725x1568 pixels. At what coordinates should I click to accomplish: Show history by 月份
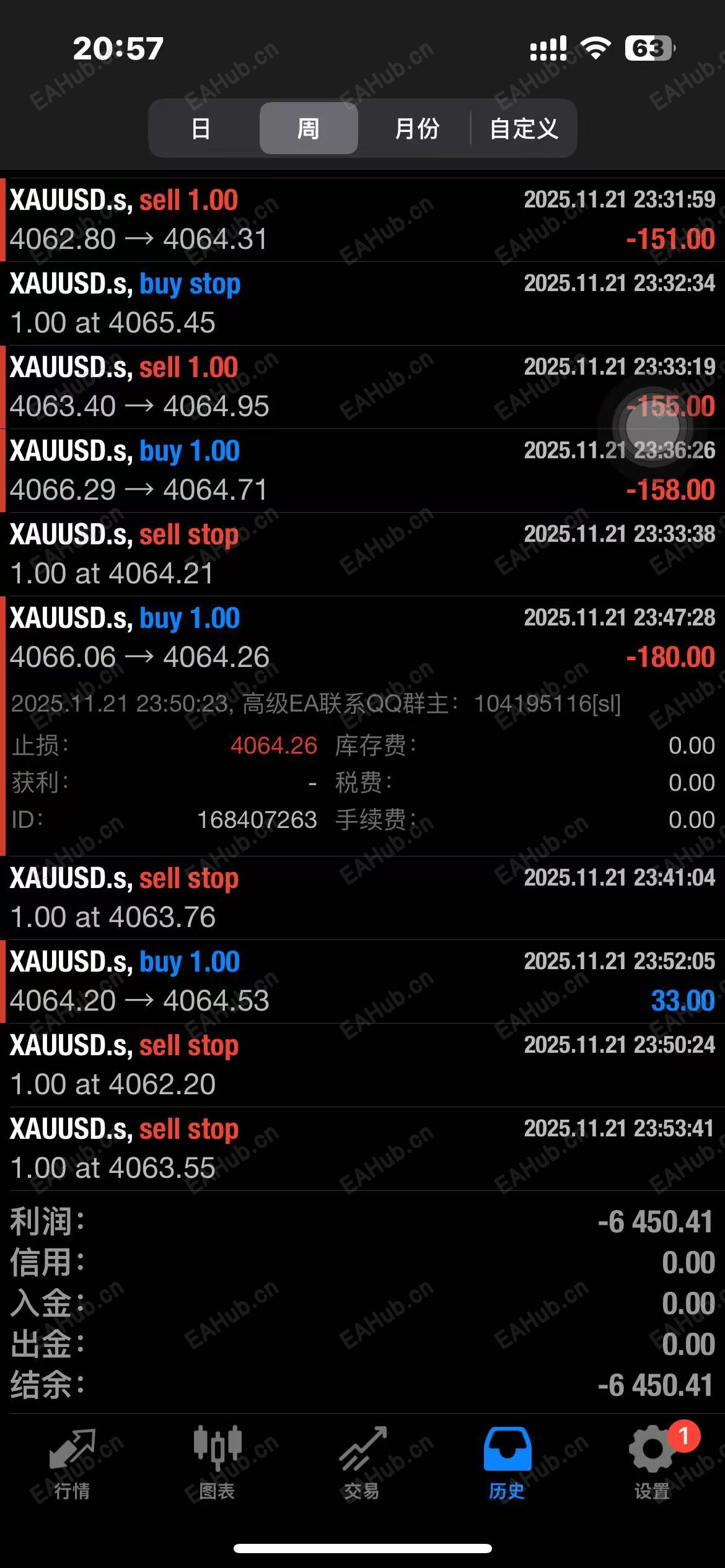pyautogui.click(x=416, y=129)
